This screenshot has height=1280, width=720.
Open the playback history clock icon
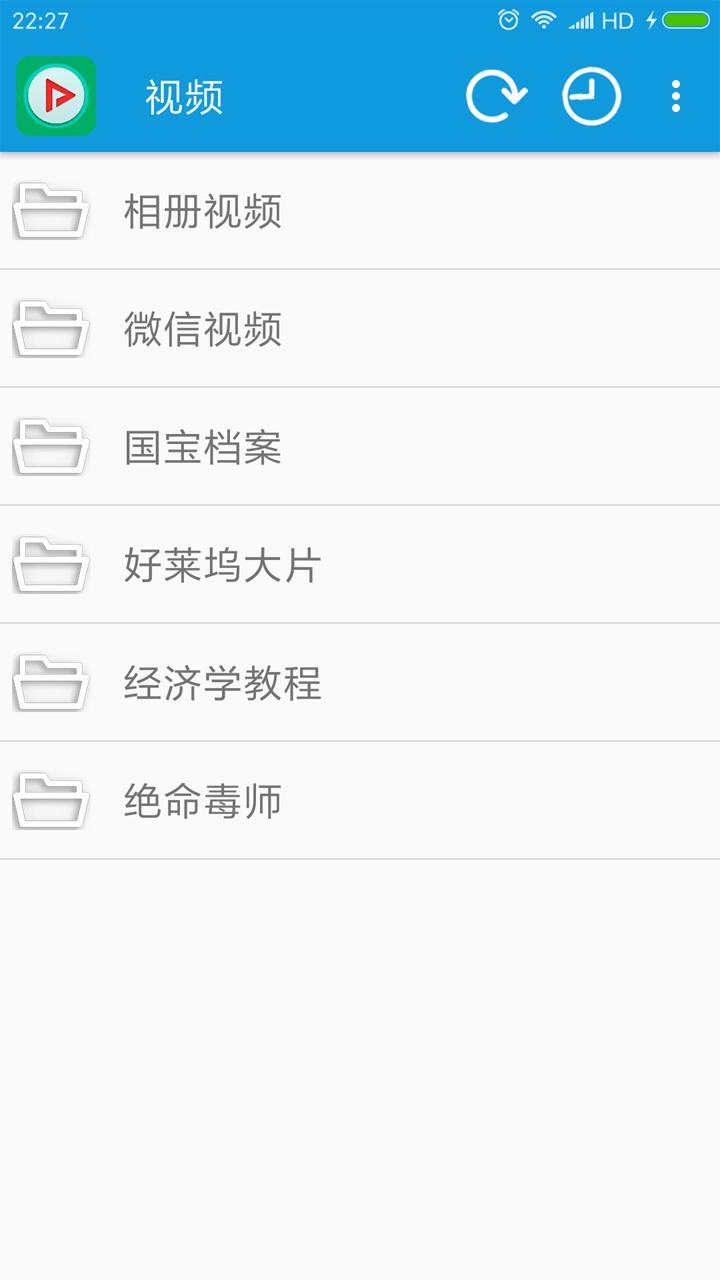591,96
